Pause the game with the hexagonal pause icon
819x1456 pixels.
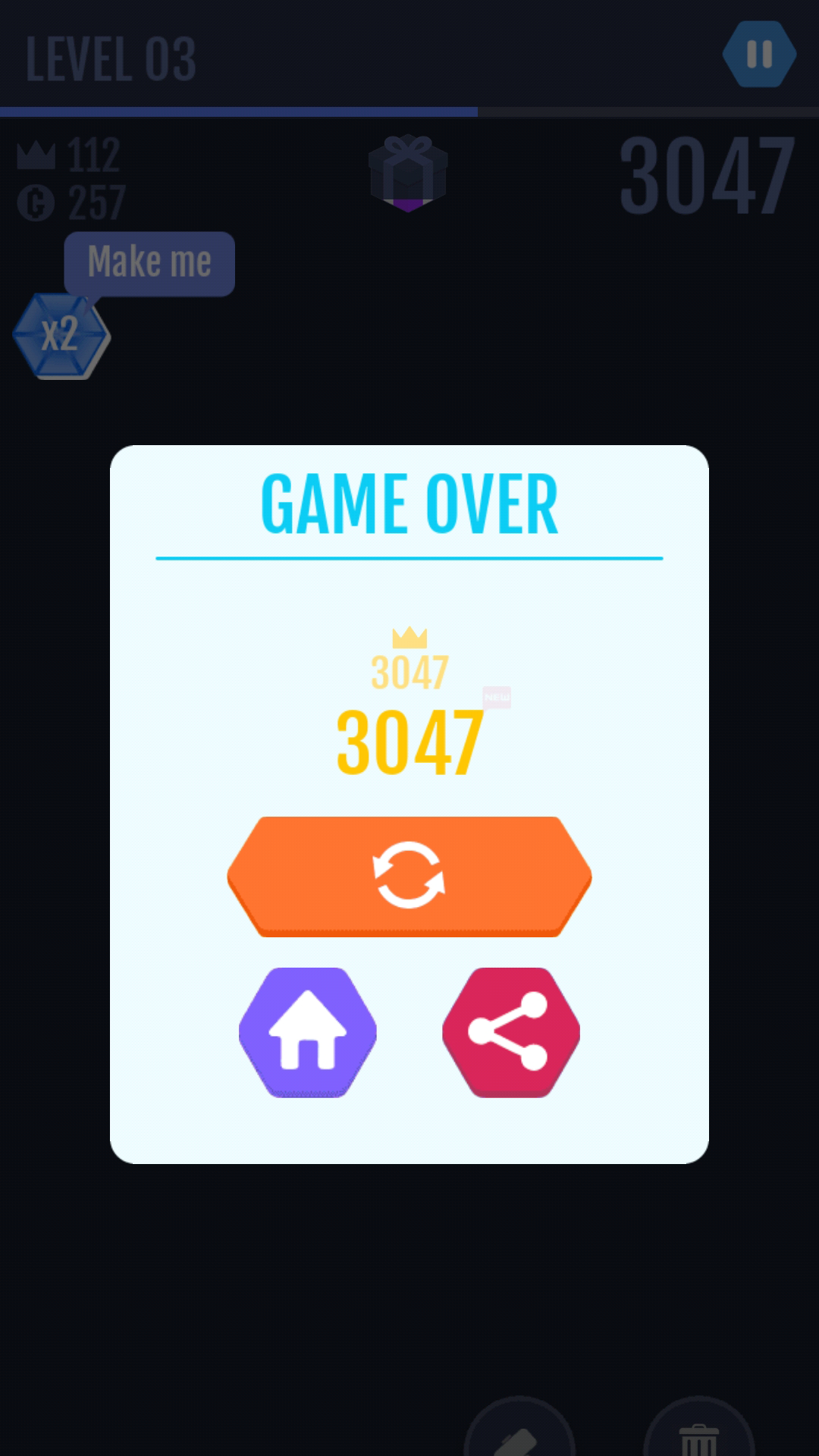pyautogui.click(x=759, y=54)
